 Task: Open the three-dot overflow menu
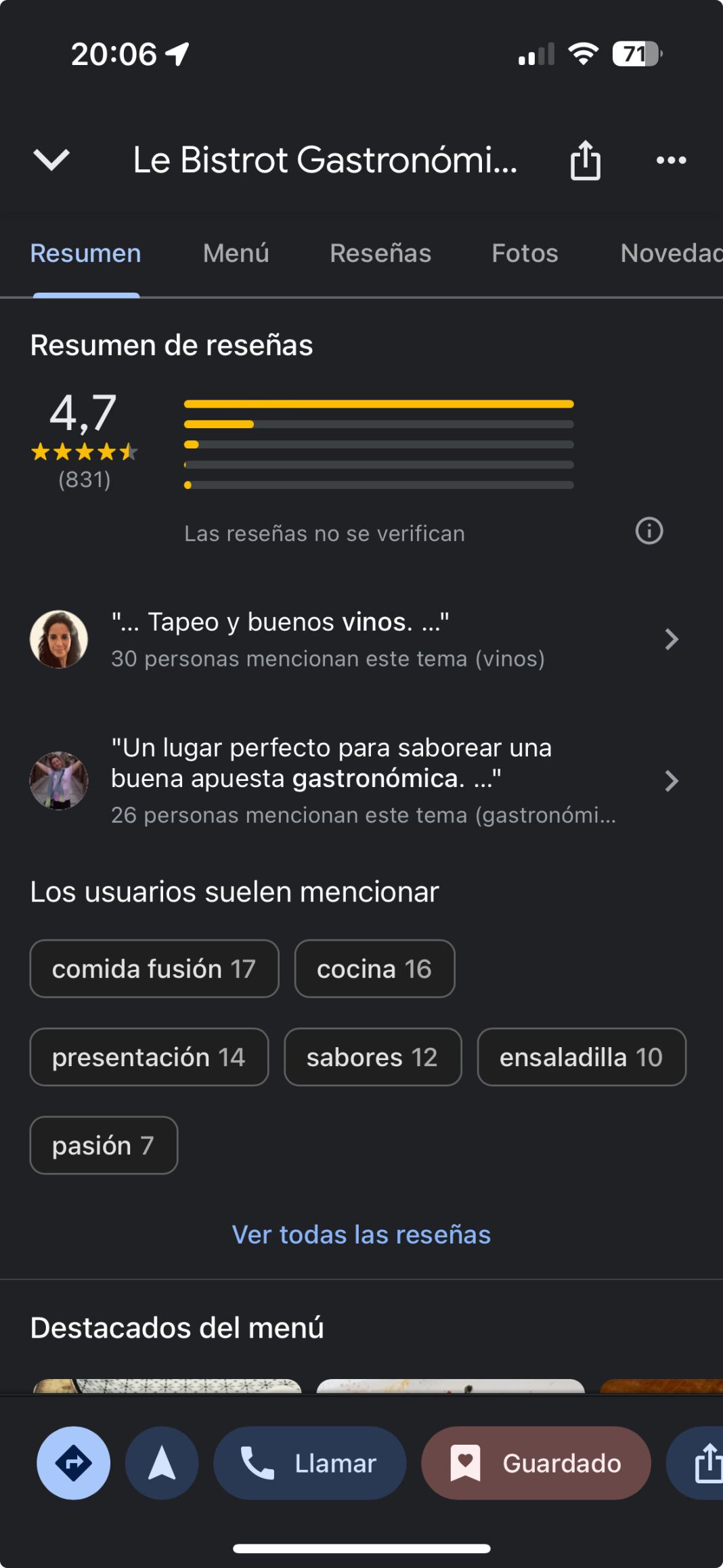671,161
